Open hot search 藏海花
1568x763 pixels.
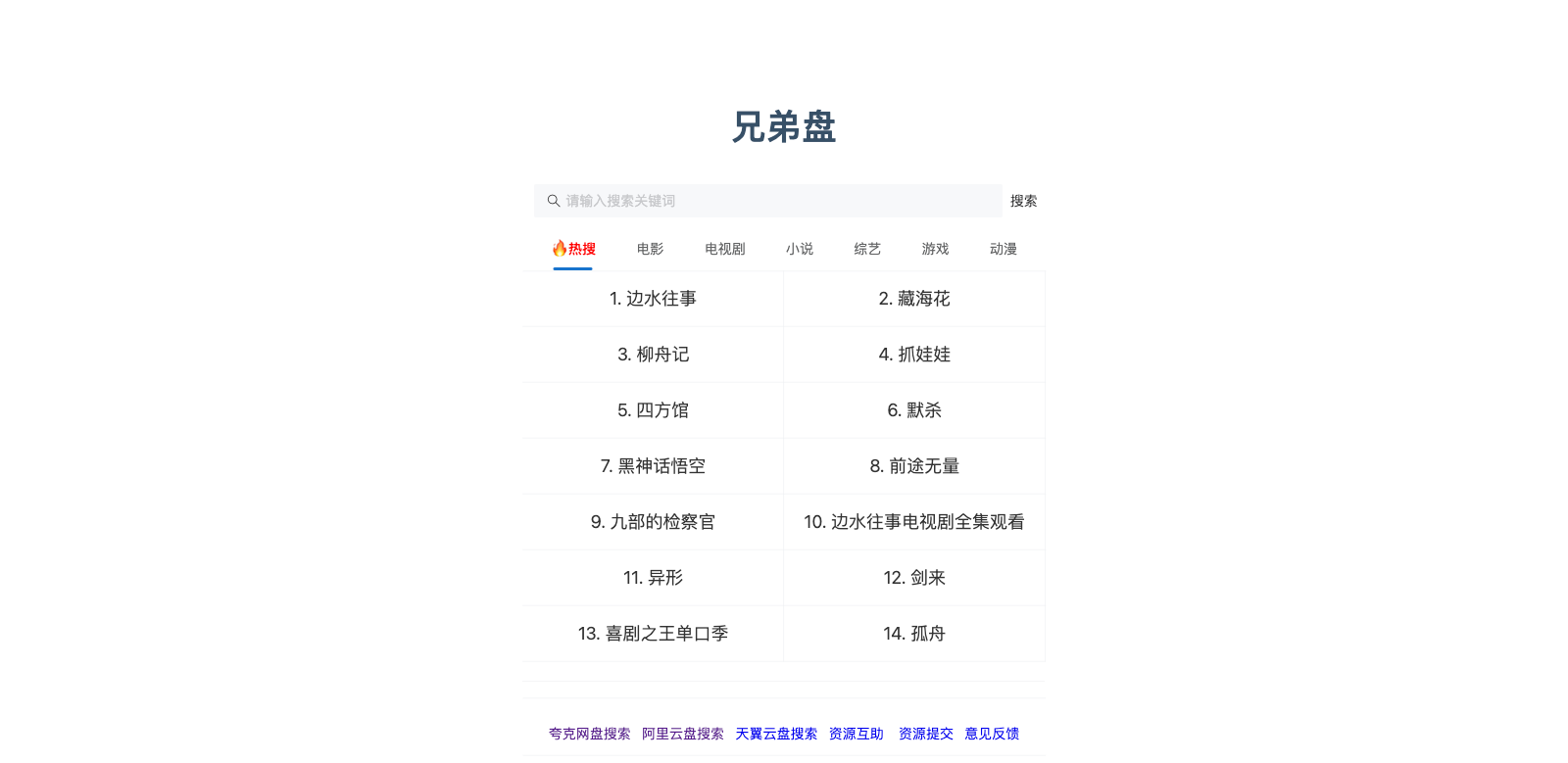(x=914, y=299)
